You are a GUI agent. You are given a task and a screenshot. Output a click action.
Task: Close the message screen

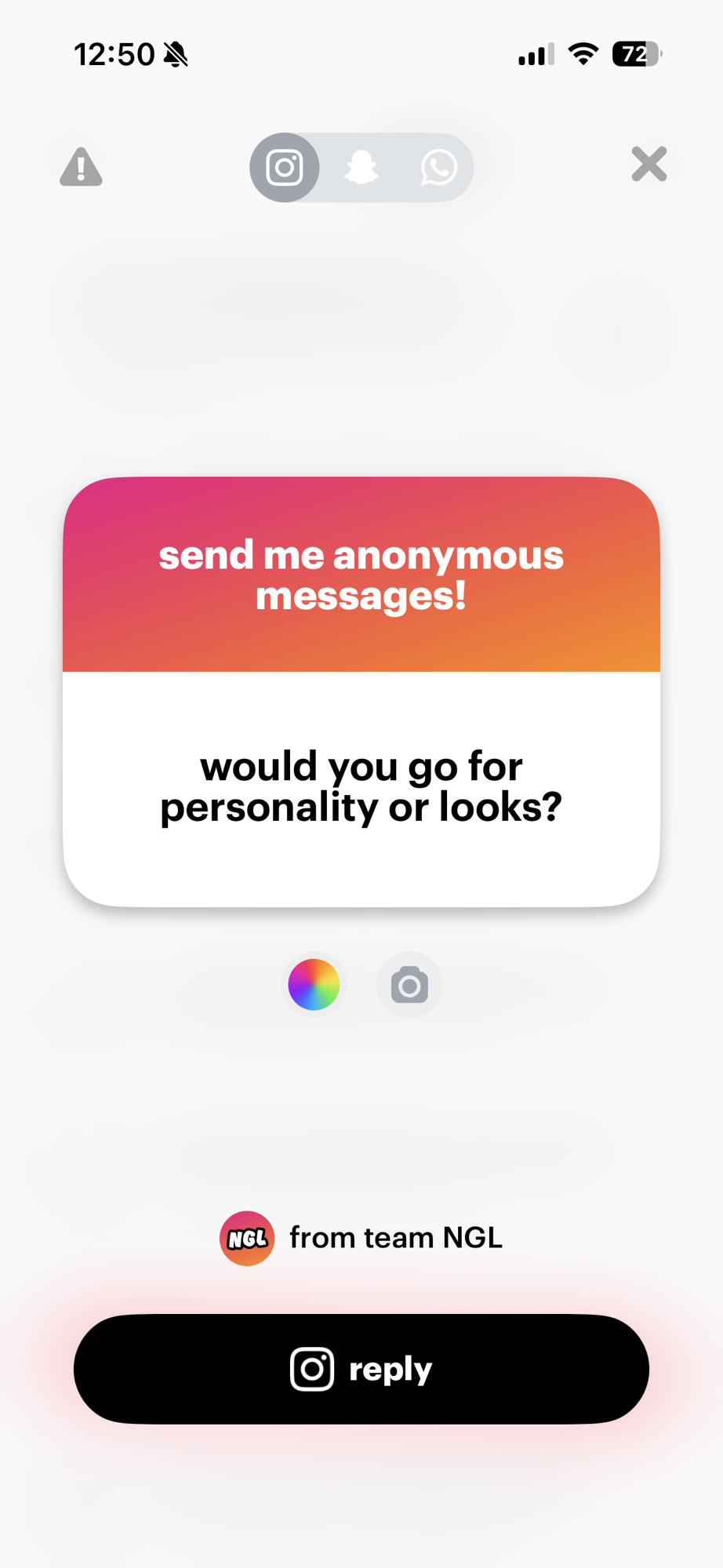(x=649, y=164)
